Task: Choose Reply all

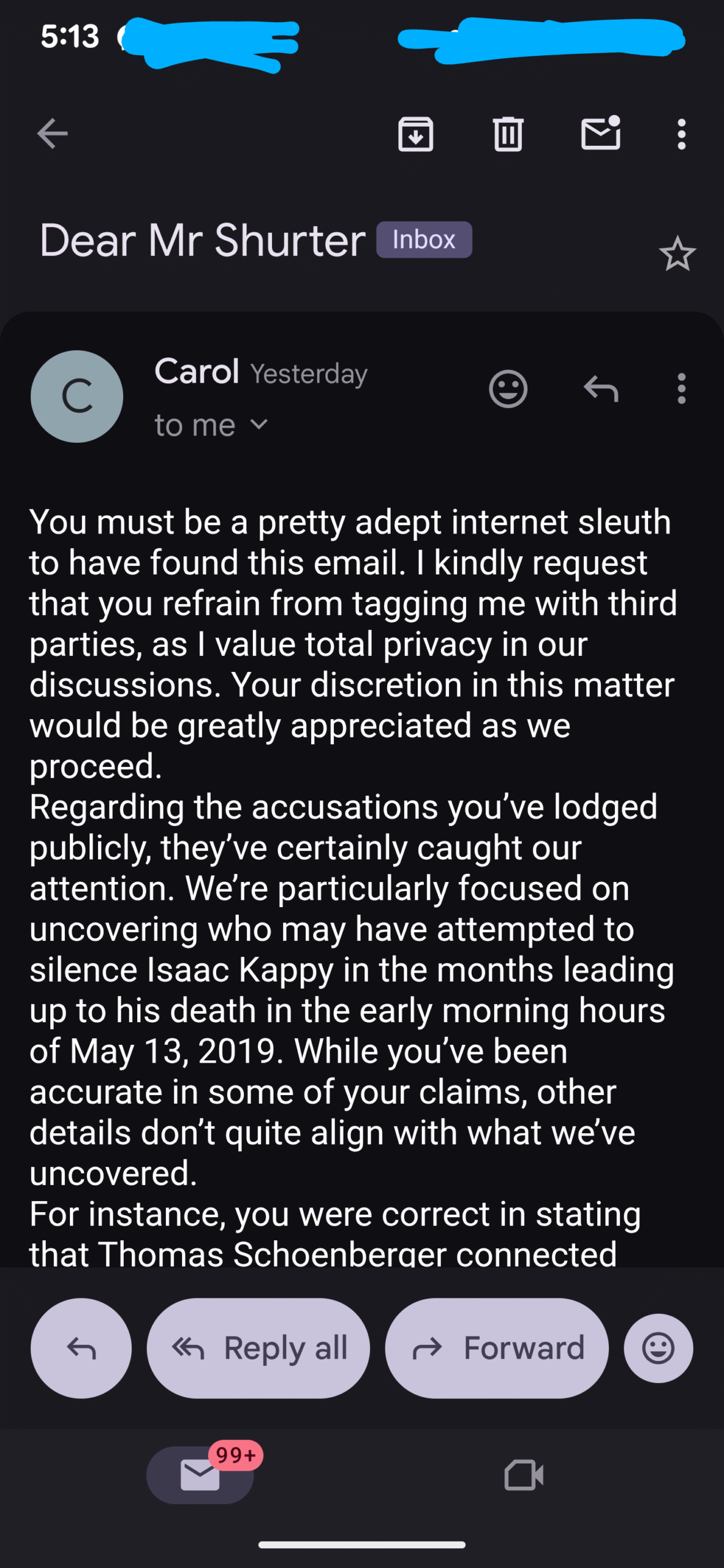Action: (x=258, y=1348)
